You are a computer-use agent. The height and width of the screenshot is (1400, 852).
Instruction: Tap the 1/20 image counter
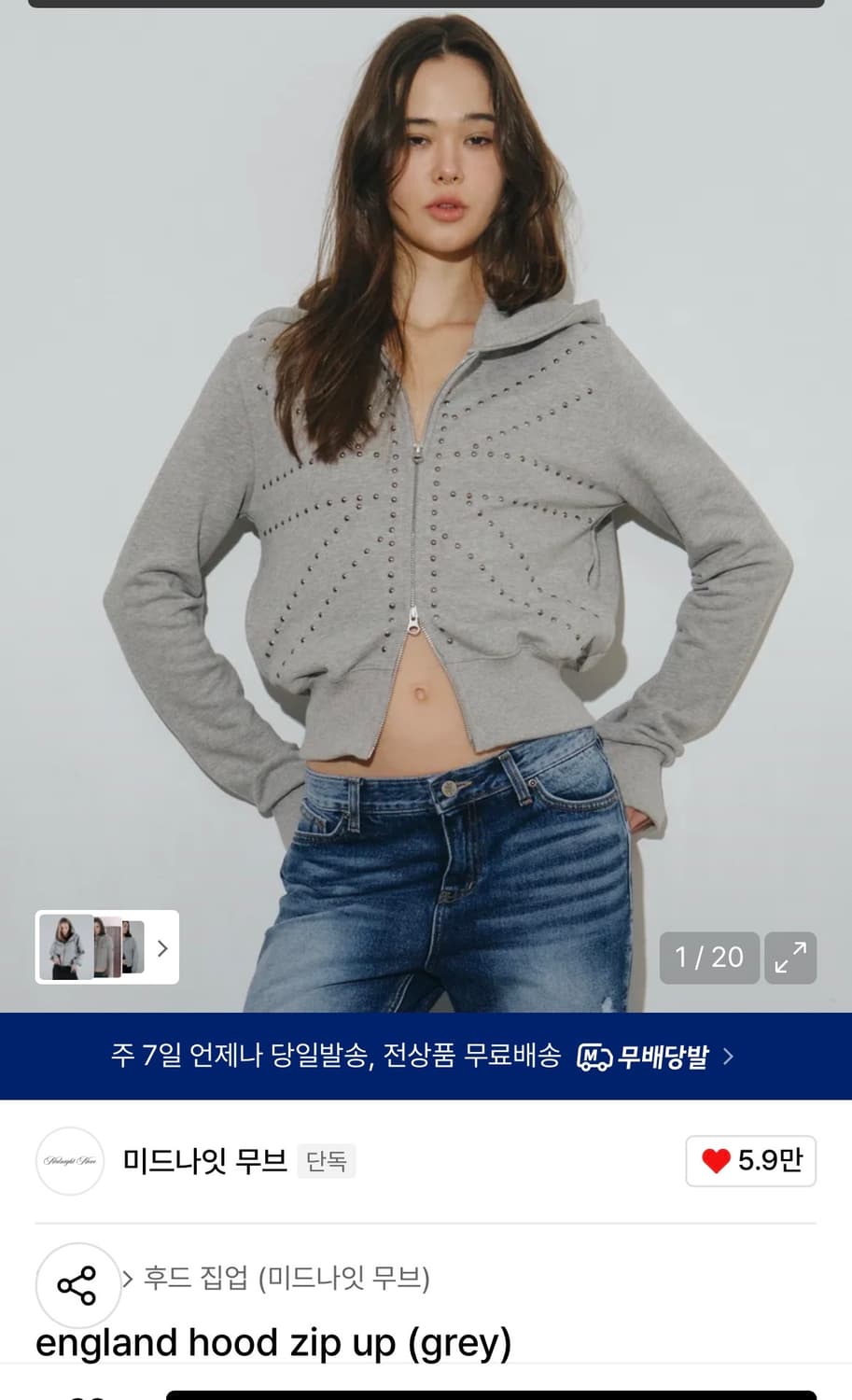click(x=709, y=959)
